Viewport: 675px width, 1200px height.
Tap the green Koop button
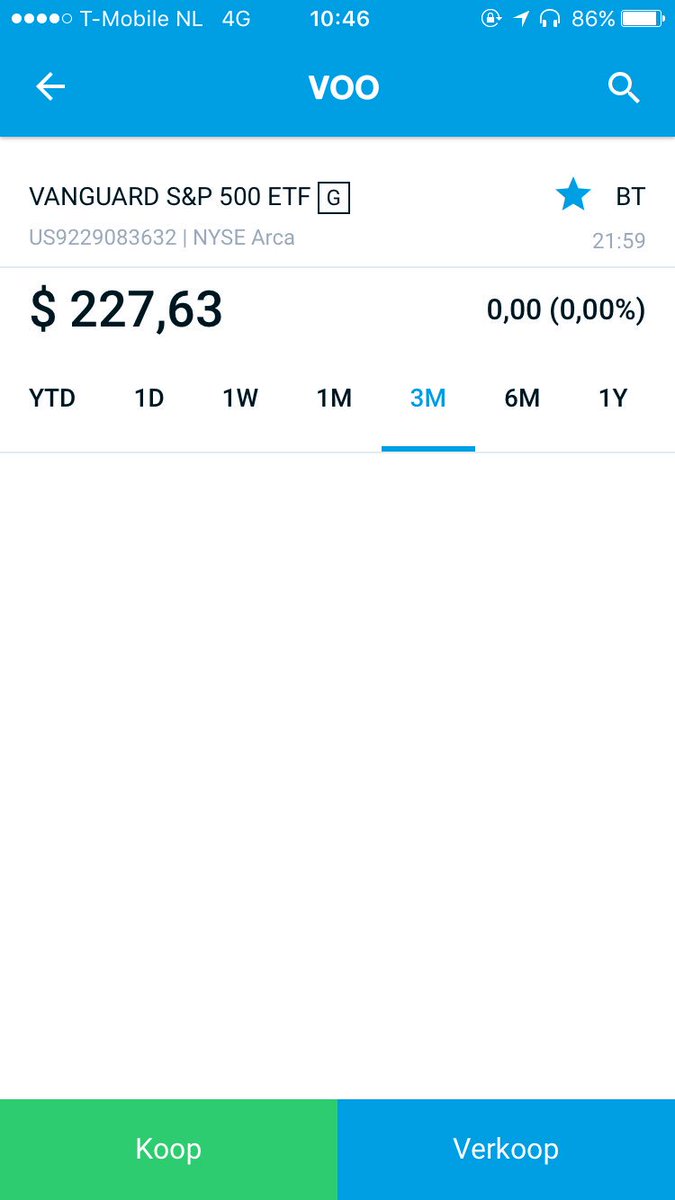coord(168,1149)
